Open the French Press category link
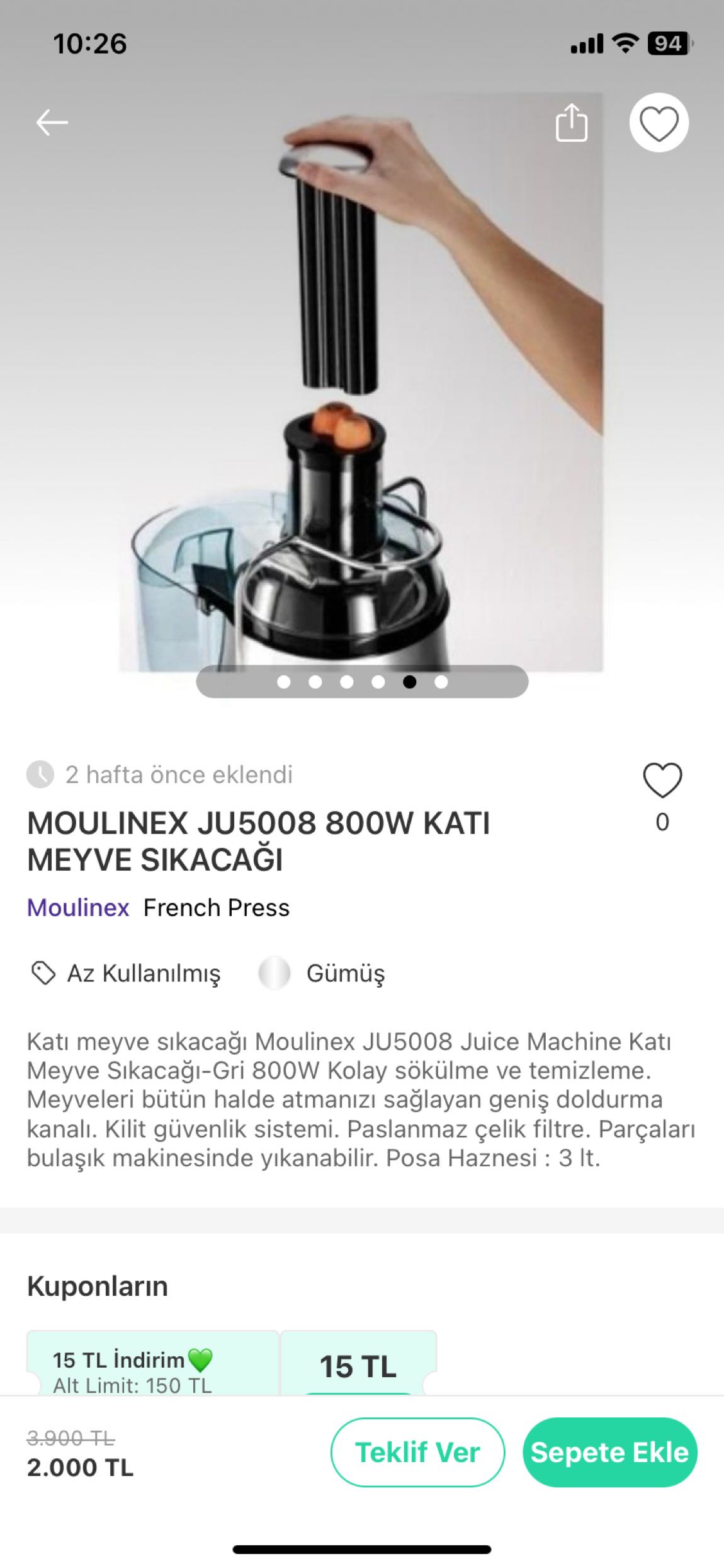This screenshot has width=724, height=1568. tap(217, 908)
